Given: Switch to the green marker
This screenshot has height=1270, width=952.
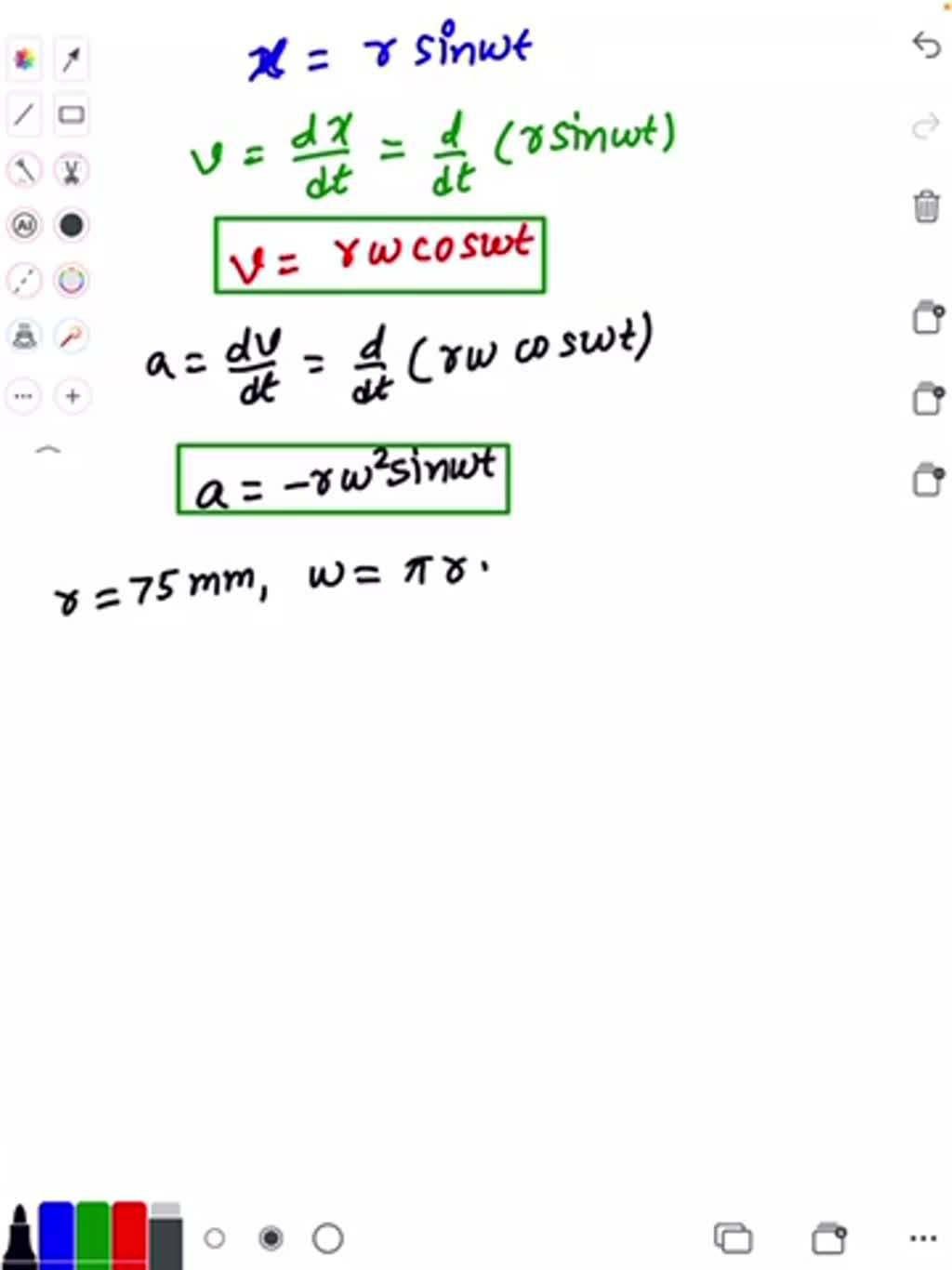Looking at the screenshot, I should 93,1235.
